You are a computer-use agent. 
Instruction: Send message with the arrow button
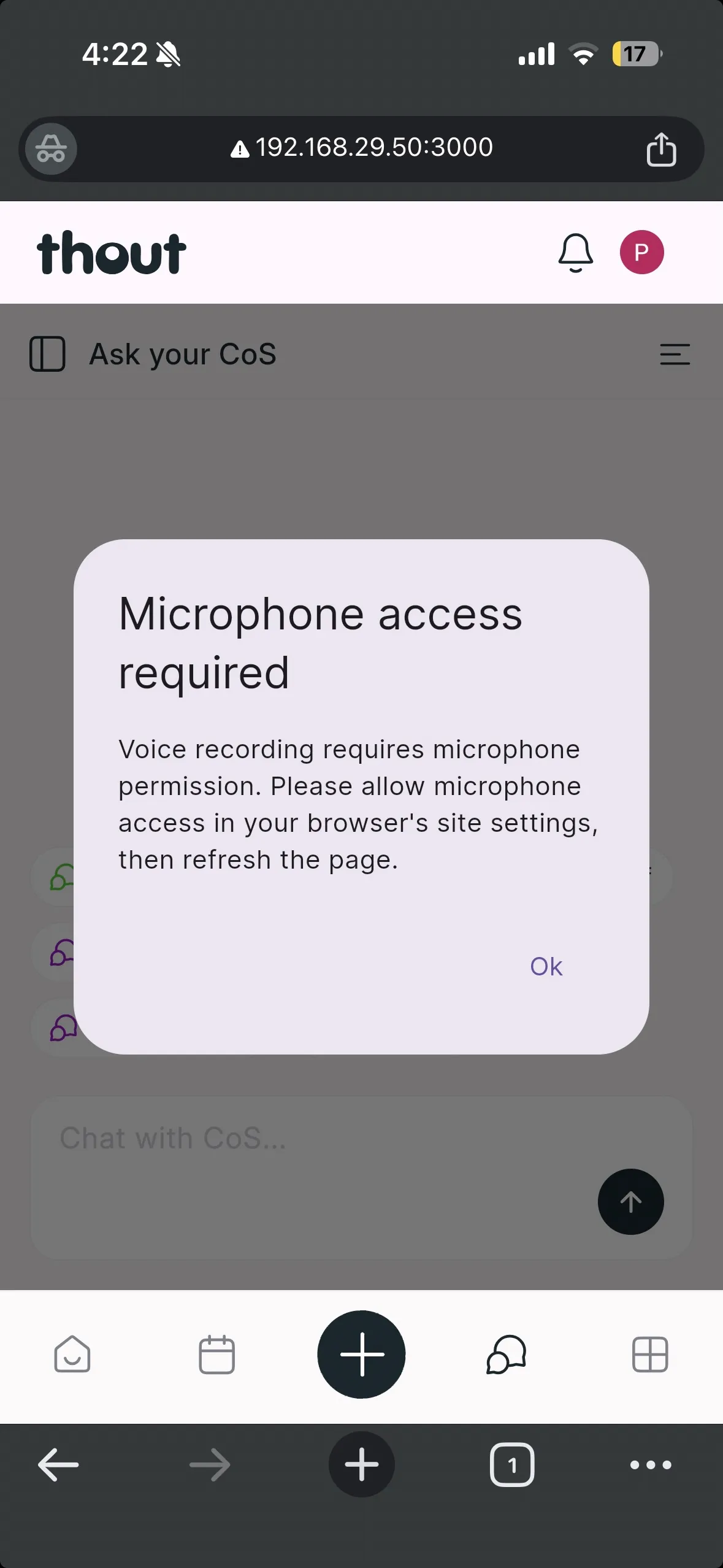[630, 1202]
